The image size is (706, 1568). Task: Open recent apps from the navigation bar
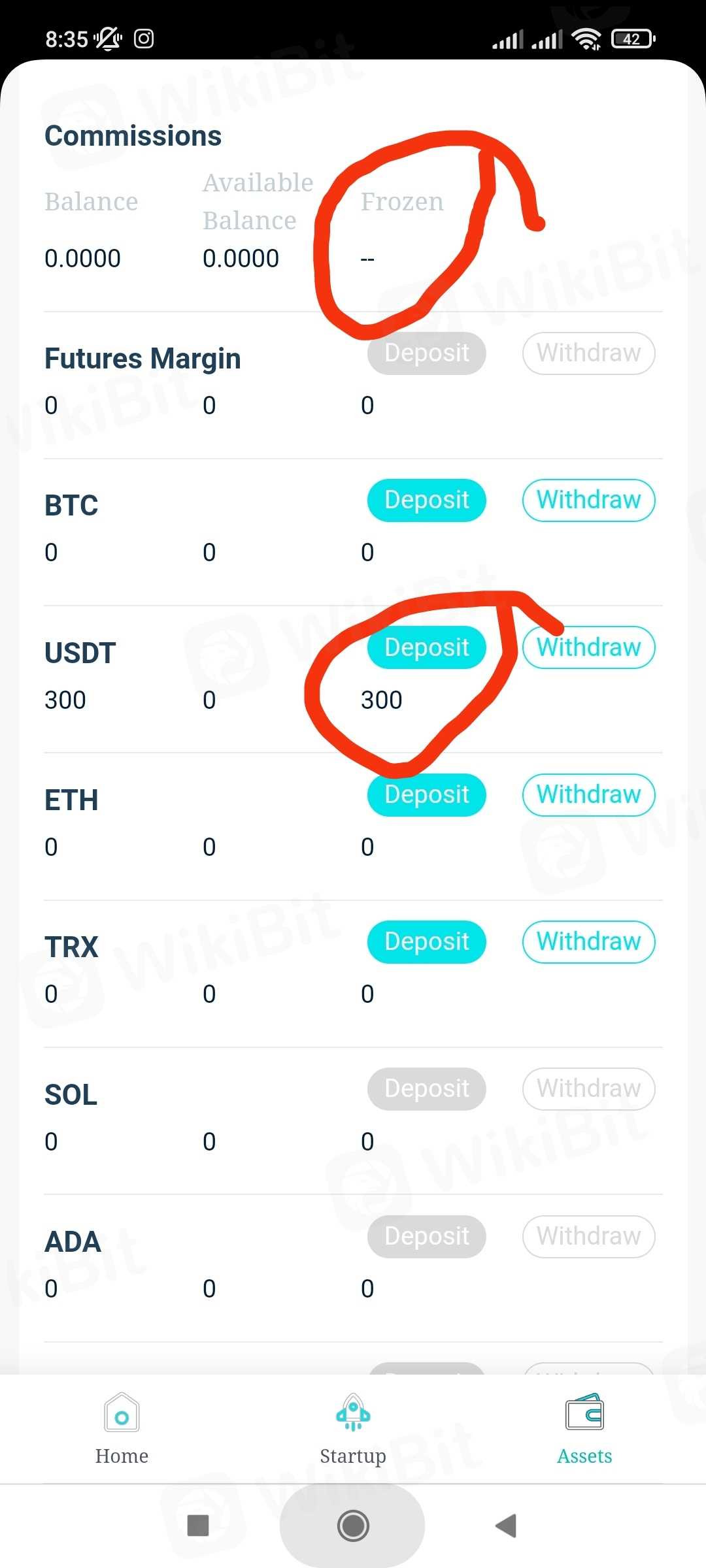point(198,1526)
